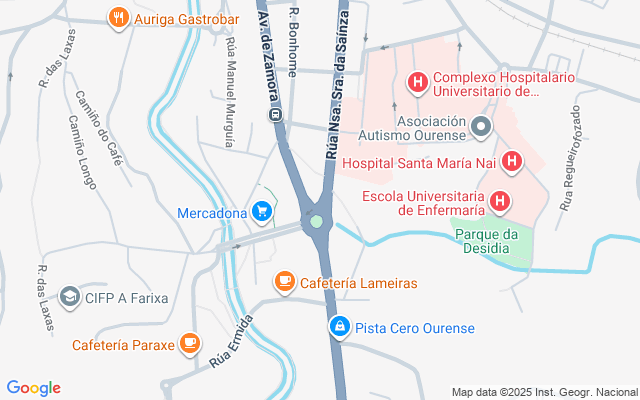Tap the Pista Cero Ourense marker

coord(340,327)
